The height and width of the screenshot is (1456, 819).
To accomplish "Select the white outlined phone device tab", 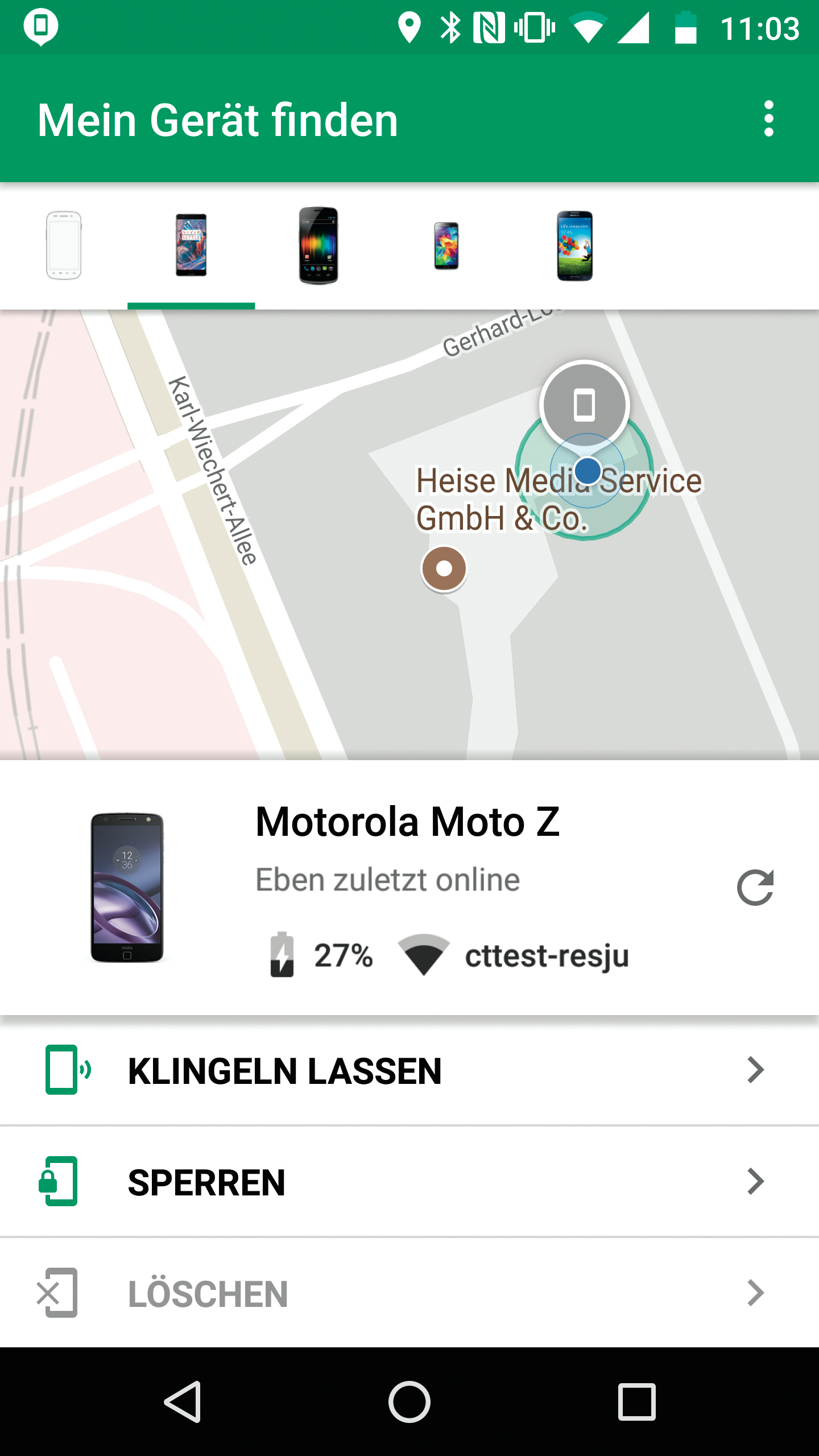I will [x=64, y=245].
